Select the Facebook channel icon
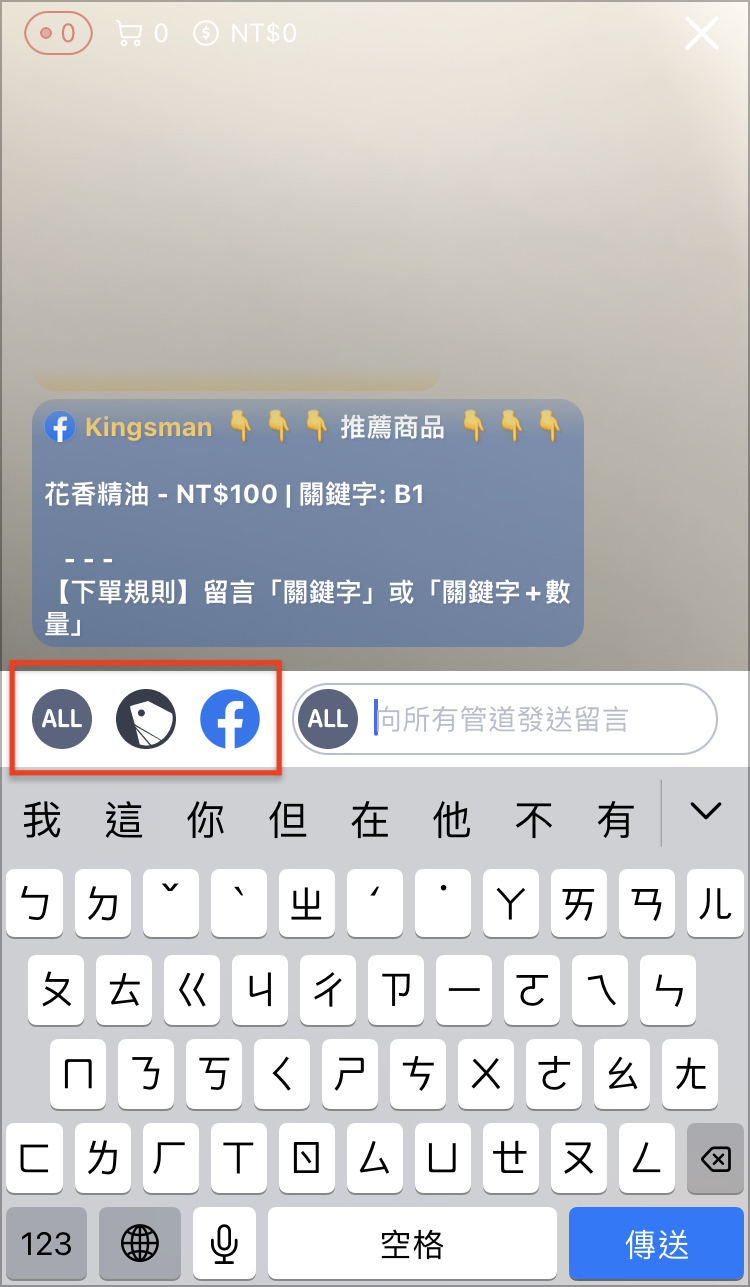Image resolution: width=750 pixels, height=1287 pixels. click(x=230, y=718)
